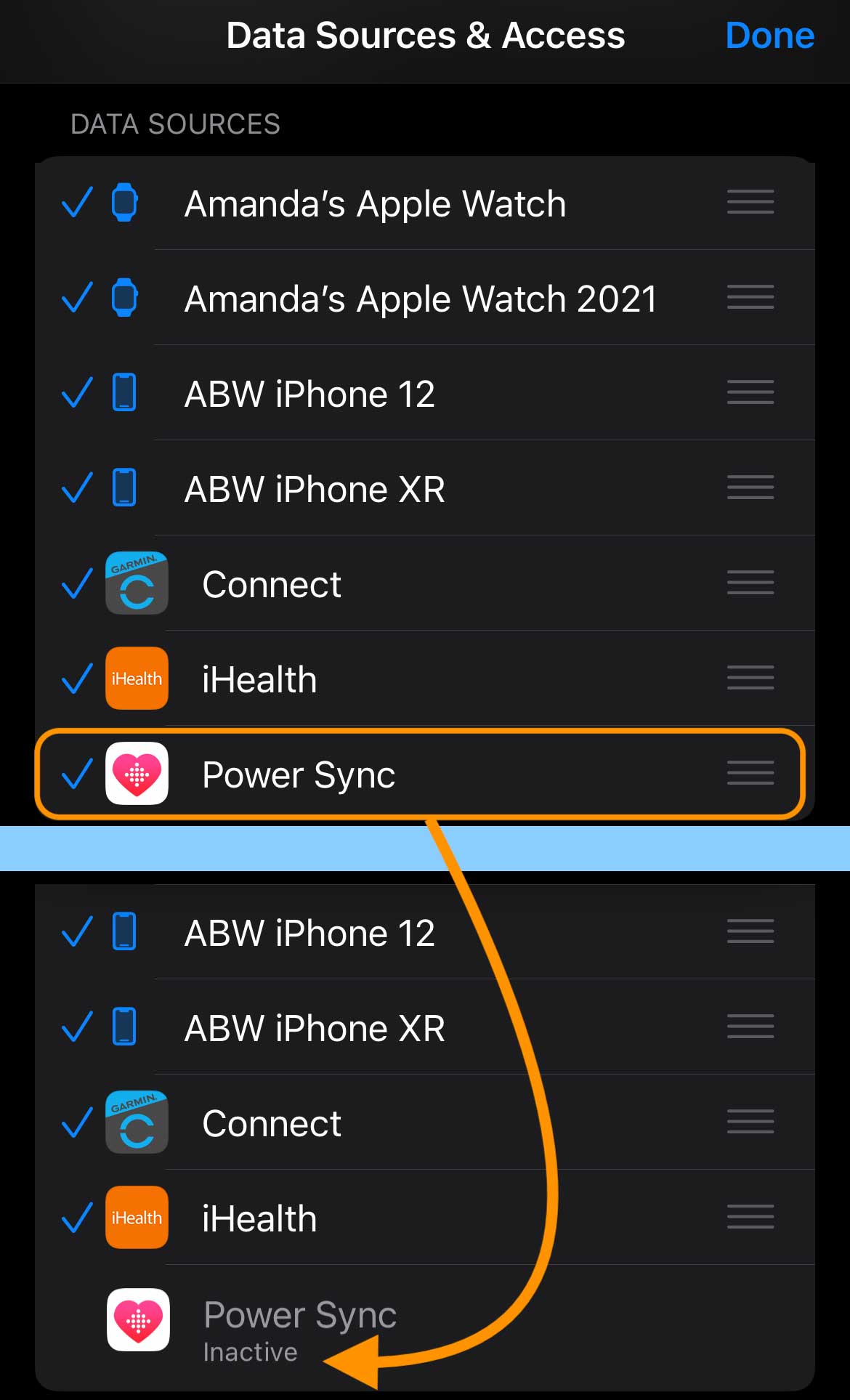This screenshot has height=1400, width=850.
Task: Tap the Power Sync heart icon
Action: (137, 774)
